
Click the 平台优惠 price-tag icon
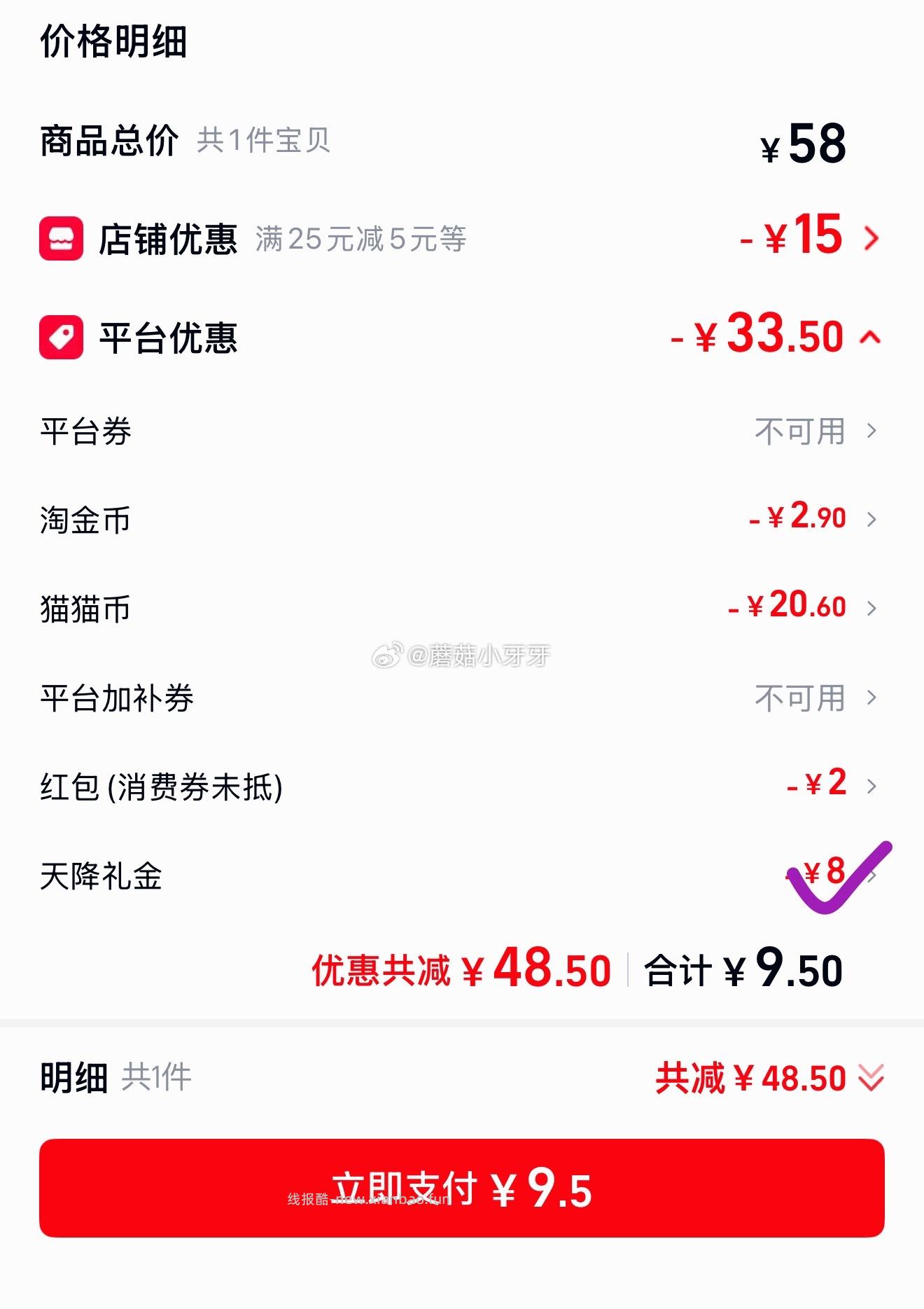click(60, 335)
